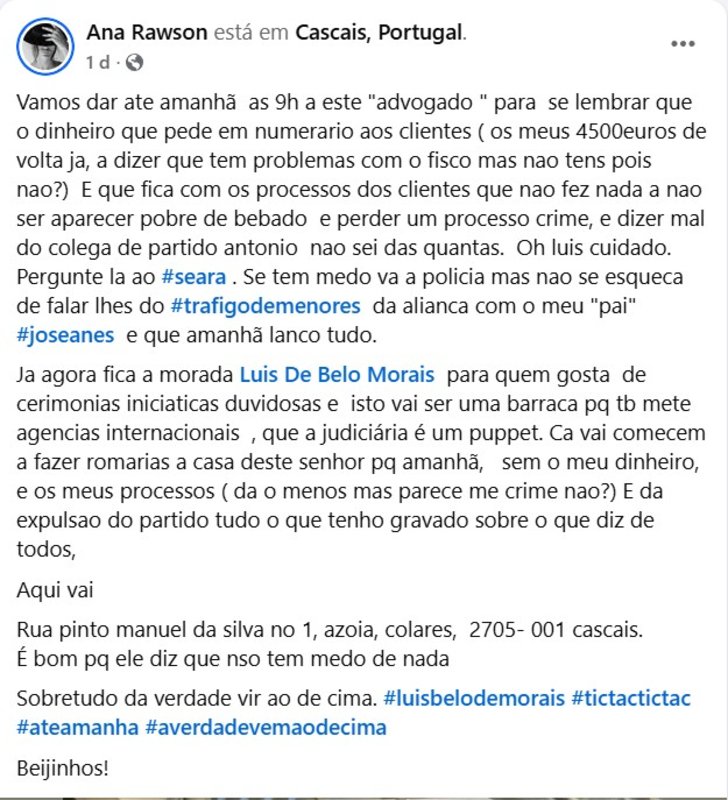Open the #seara hashtag
The width and height of the screenshot is (728, 800).
[194, 277]
